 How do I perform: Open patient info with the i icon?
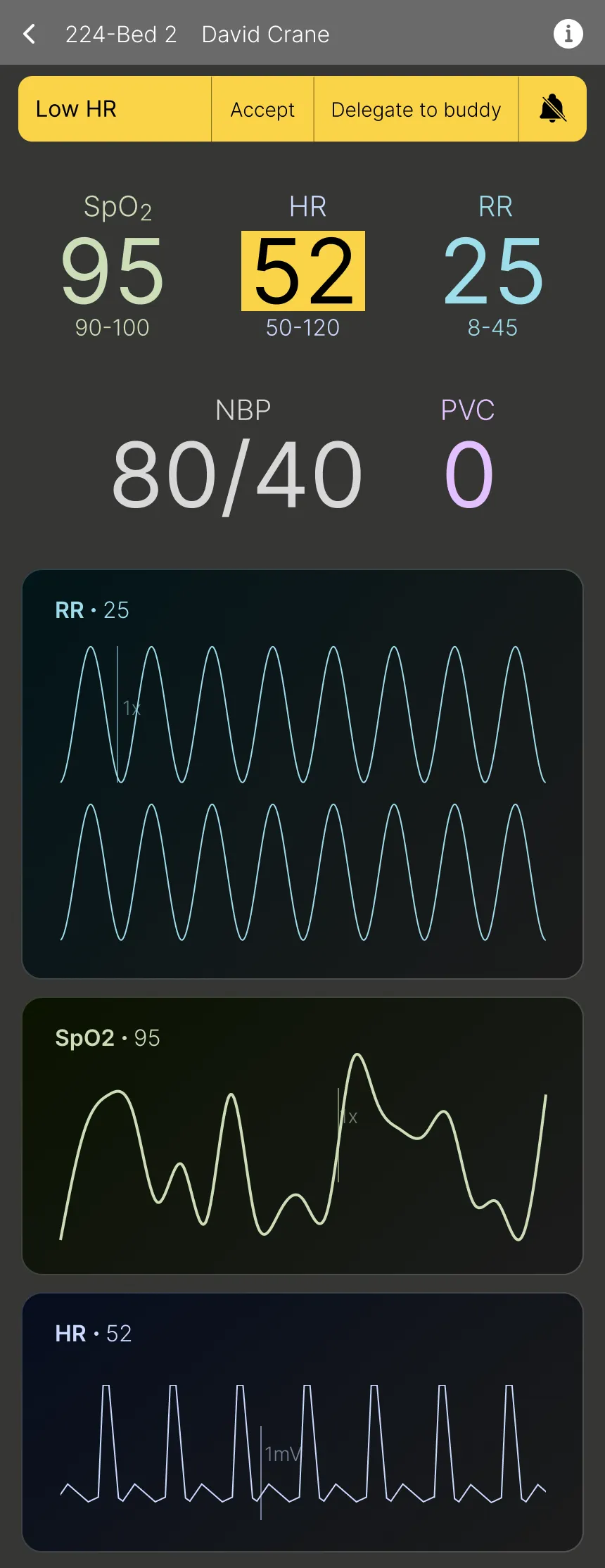[568, 34]
